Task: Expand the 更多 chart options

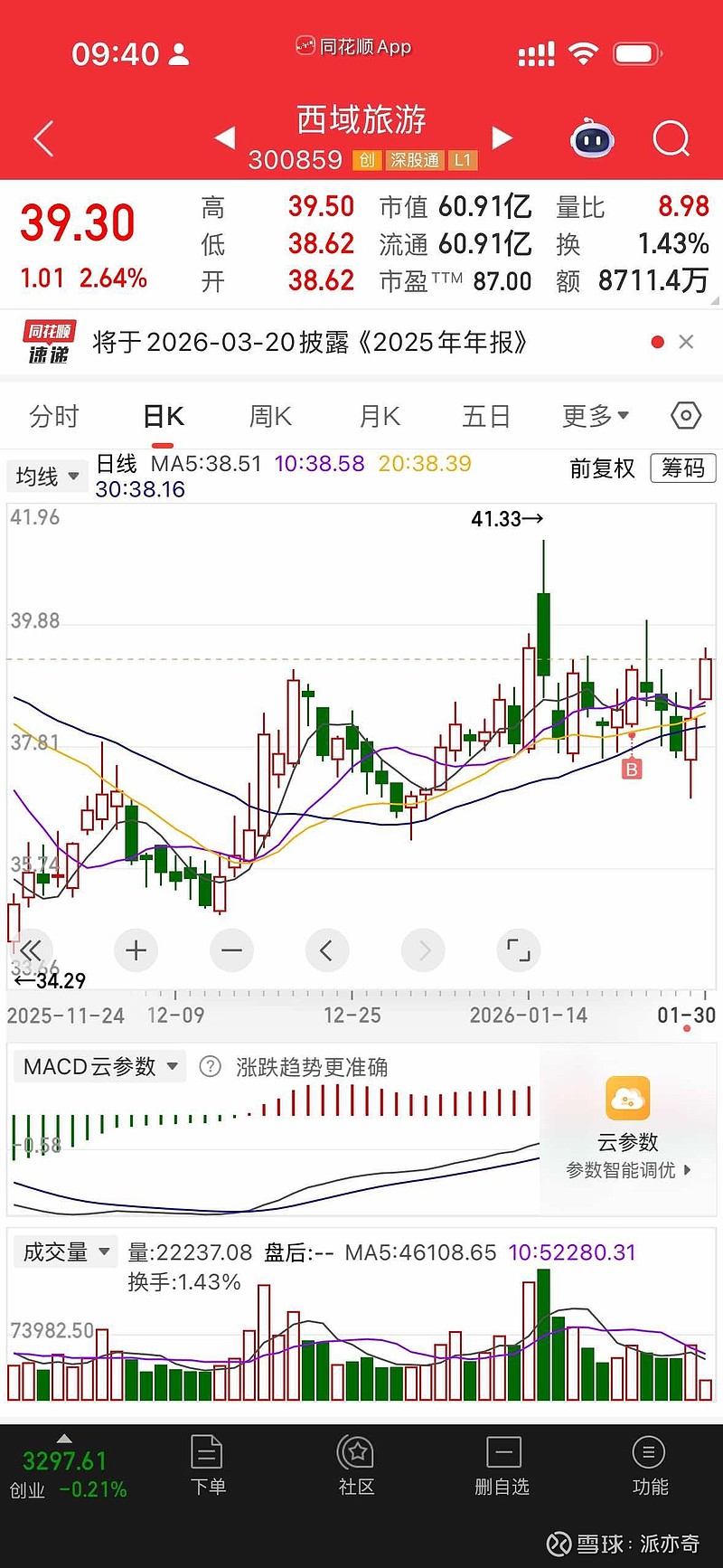Action: tap(595, 416)
